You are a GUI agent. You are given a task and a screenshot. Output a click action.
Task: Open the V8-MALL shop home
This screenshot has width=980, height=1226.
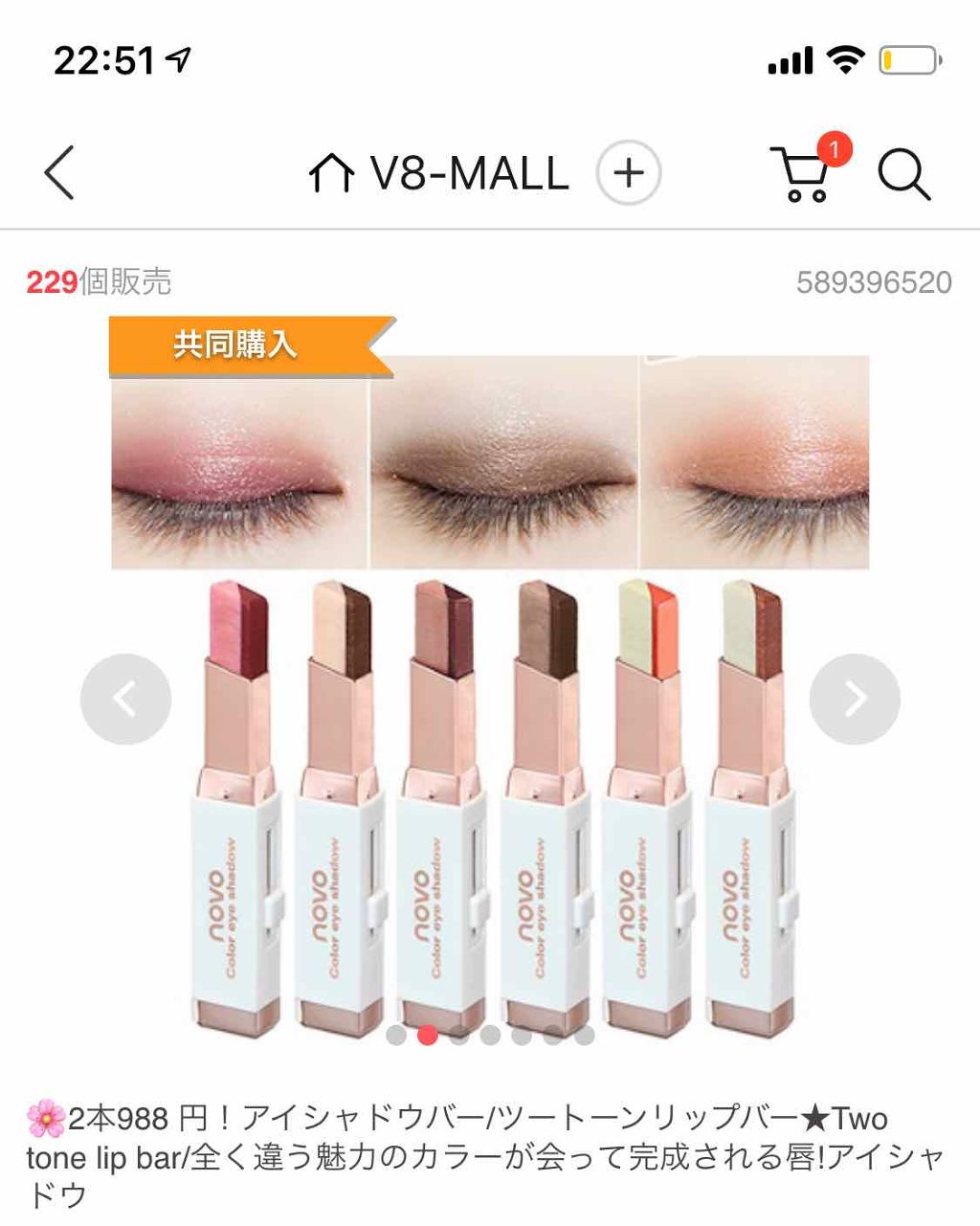tap(439, 174)
